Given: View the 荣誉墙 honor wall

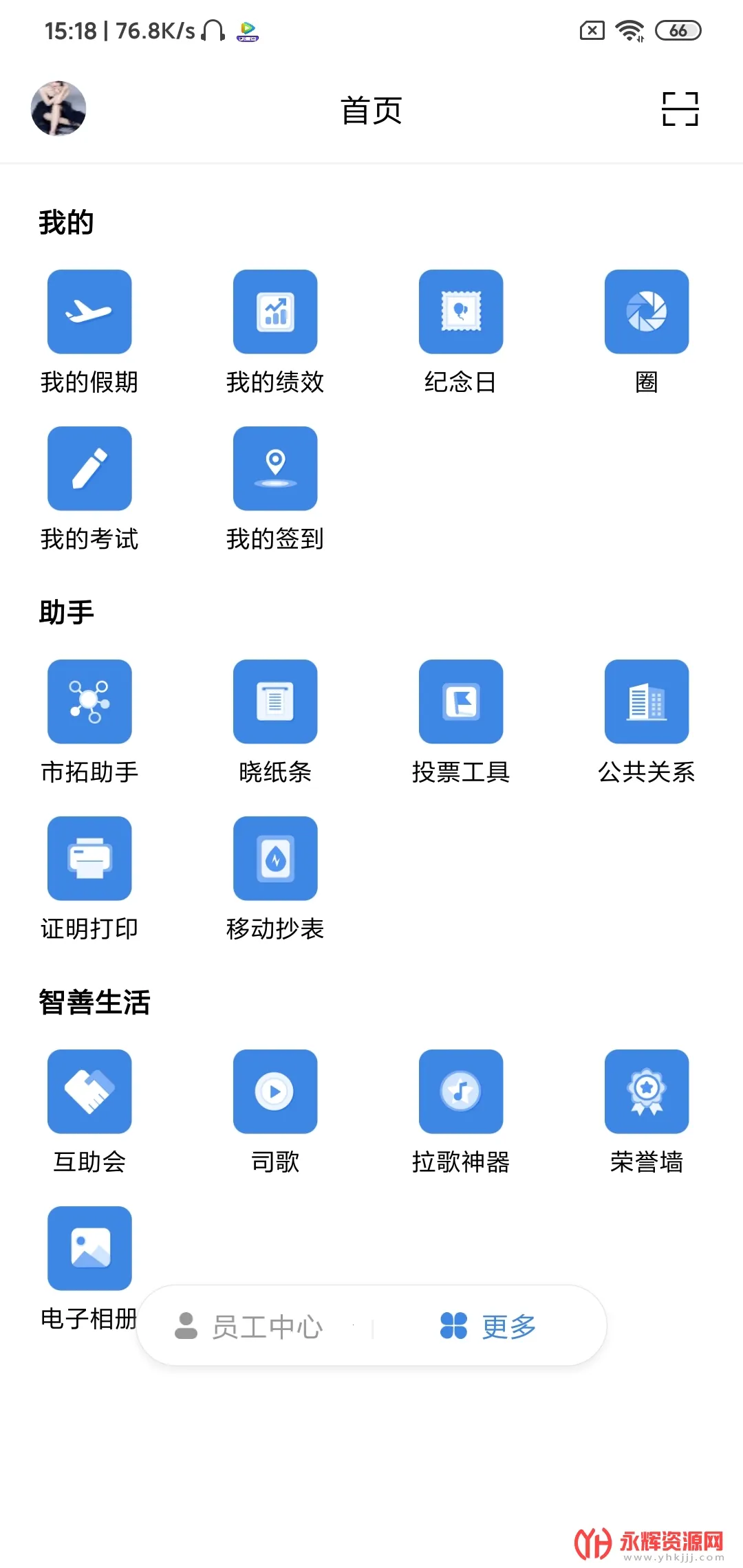Looking at the screenshot, I should (x=647, y=1092).
